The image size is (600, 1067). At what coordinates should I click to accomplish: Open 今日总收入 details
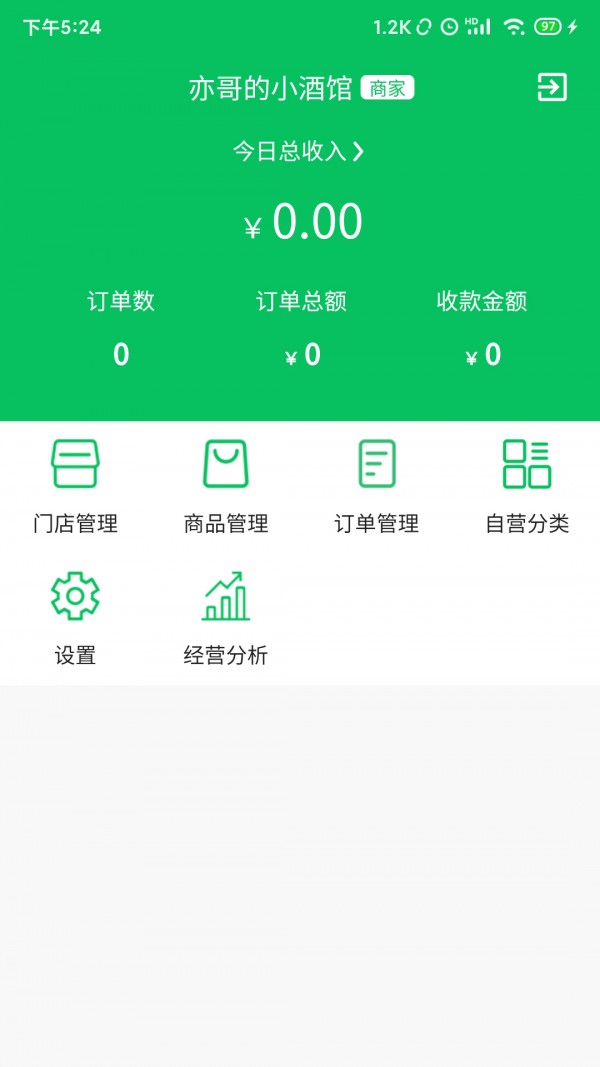(299, 151)
